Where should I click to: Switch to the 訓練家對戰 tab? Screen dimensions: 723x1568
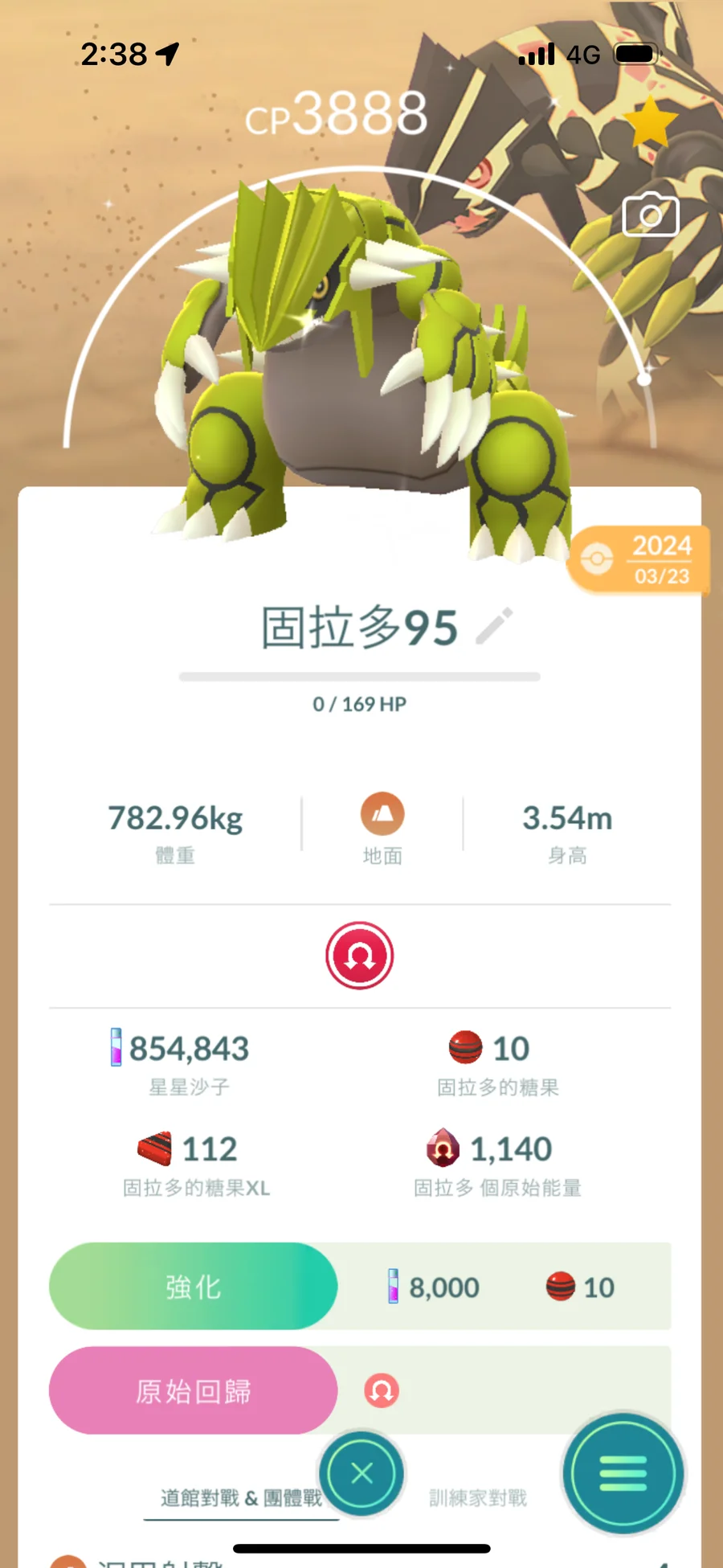point(477,1498)
